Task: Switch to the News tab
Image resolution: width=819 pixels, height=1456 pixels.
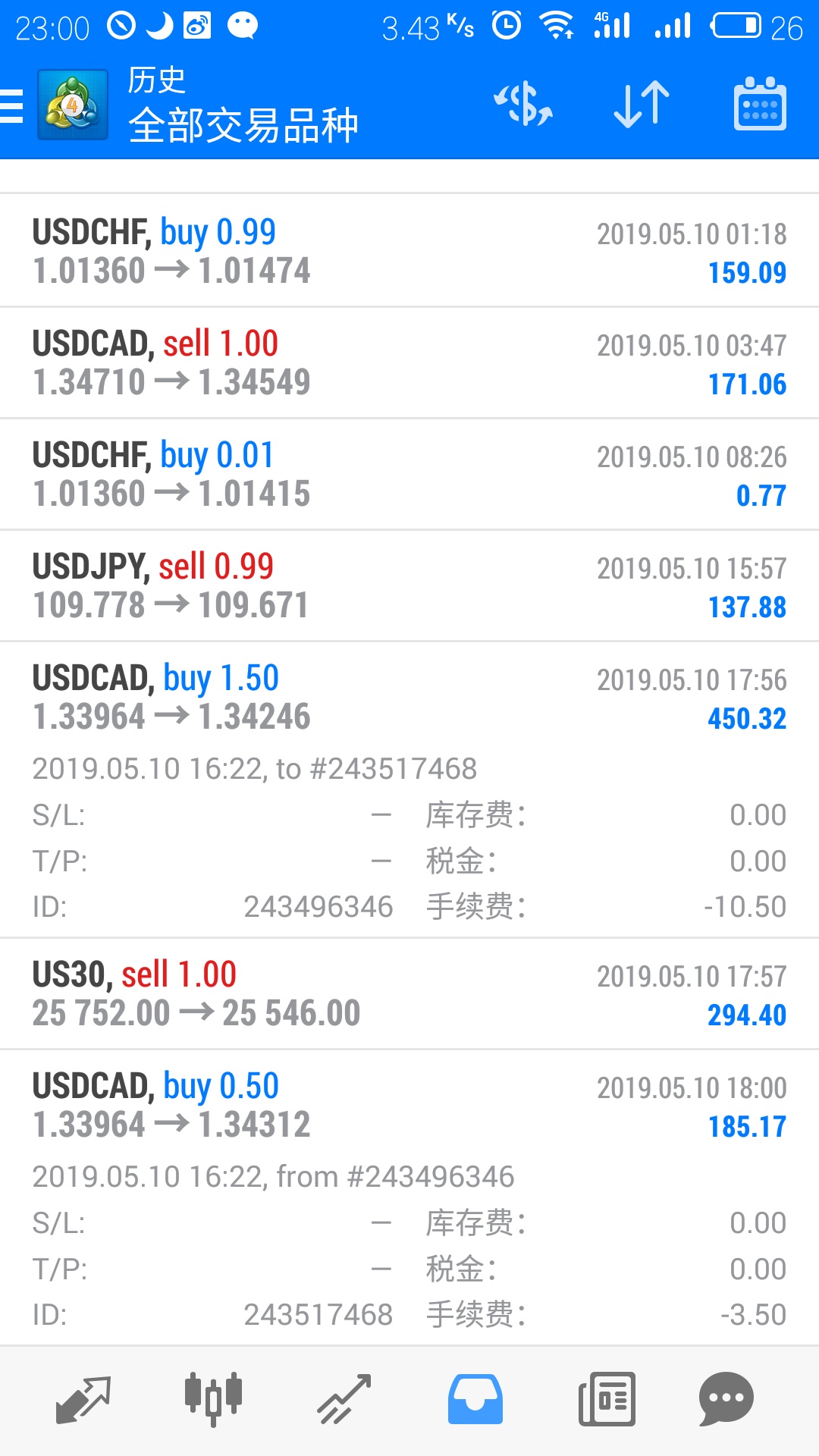Action: pyautogui.click(x=607, y=1400)
